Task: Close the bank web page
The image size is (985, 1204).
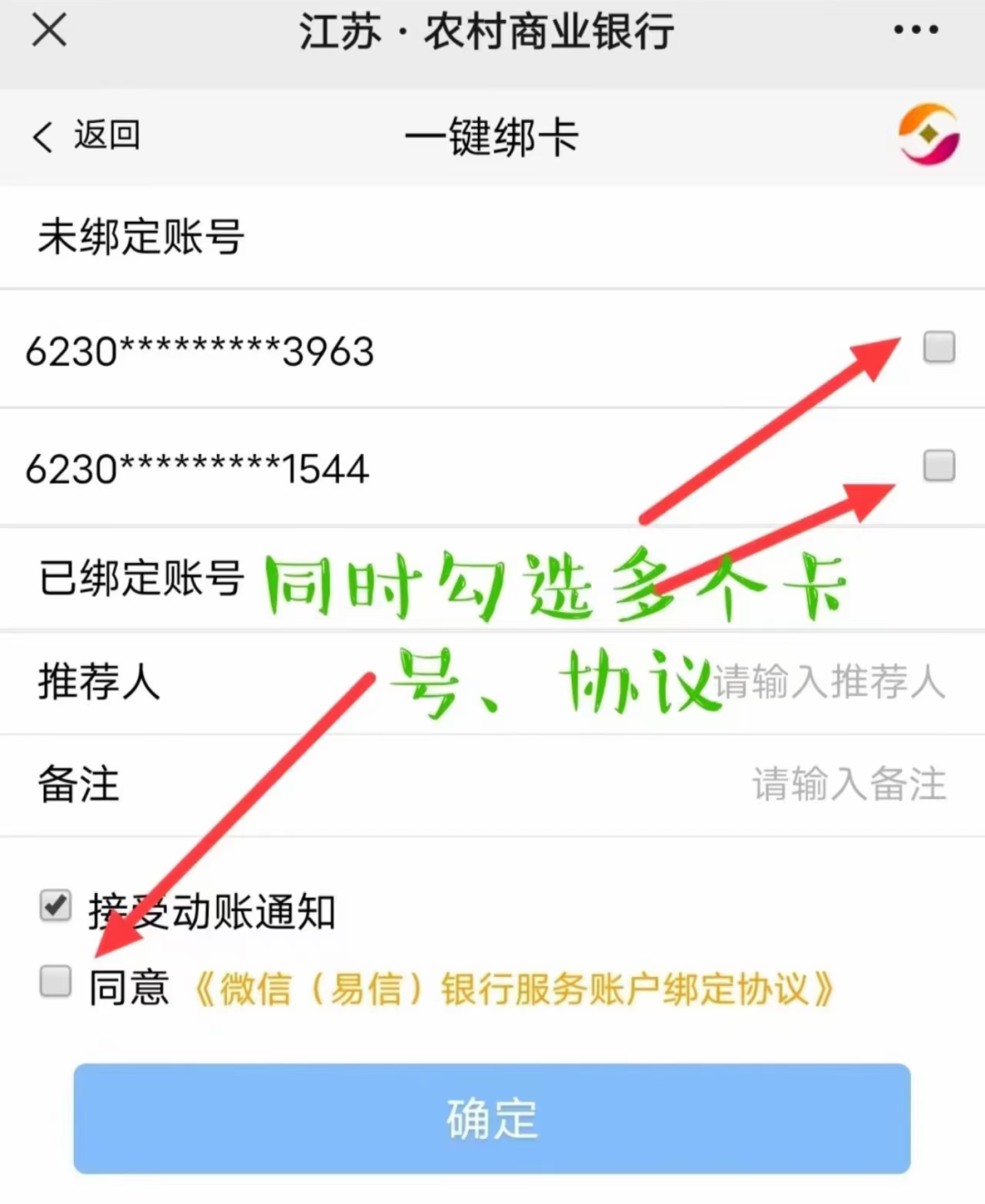Action: click(49, 31)
